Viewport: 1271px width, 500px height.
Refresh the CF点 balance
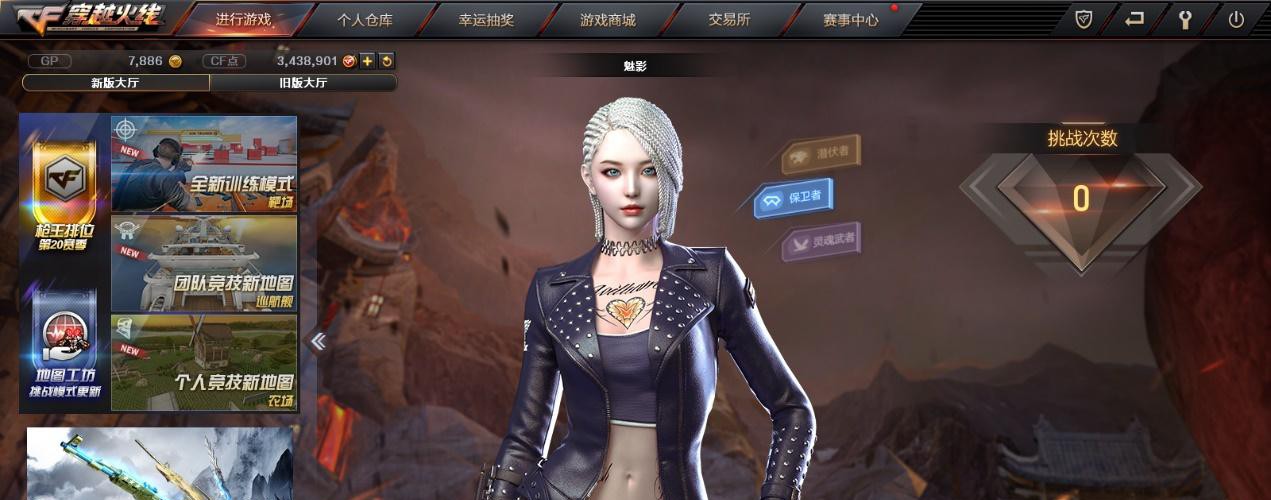coord(387,61)
